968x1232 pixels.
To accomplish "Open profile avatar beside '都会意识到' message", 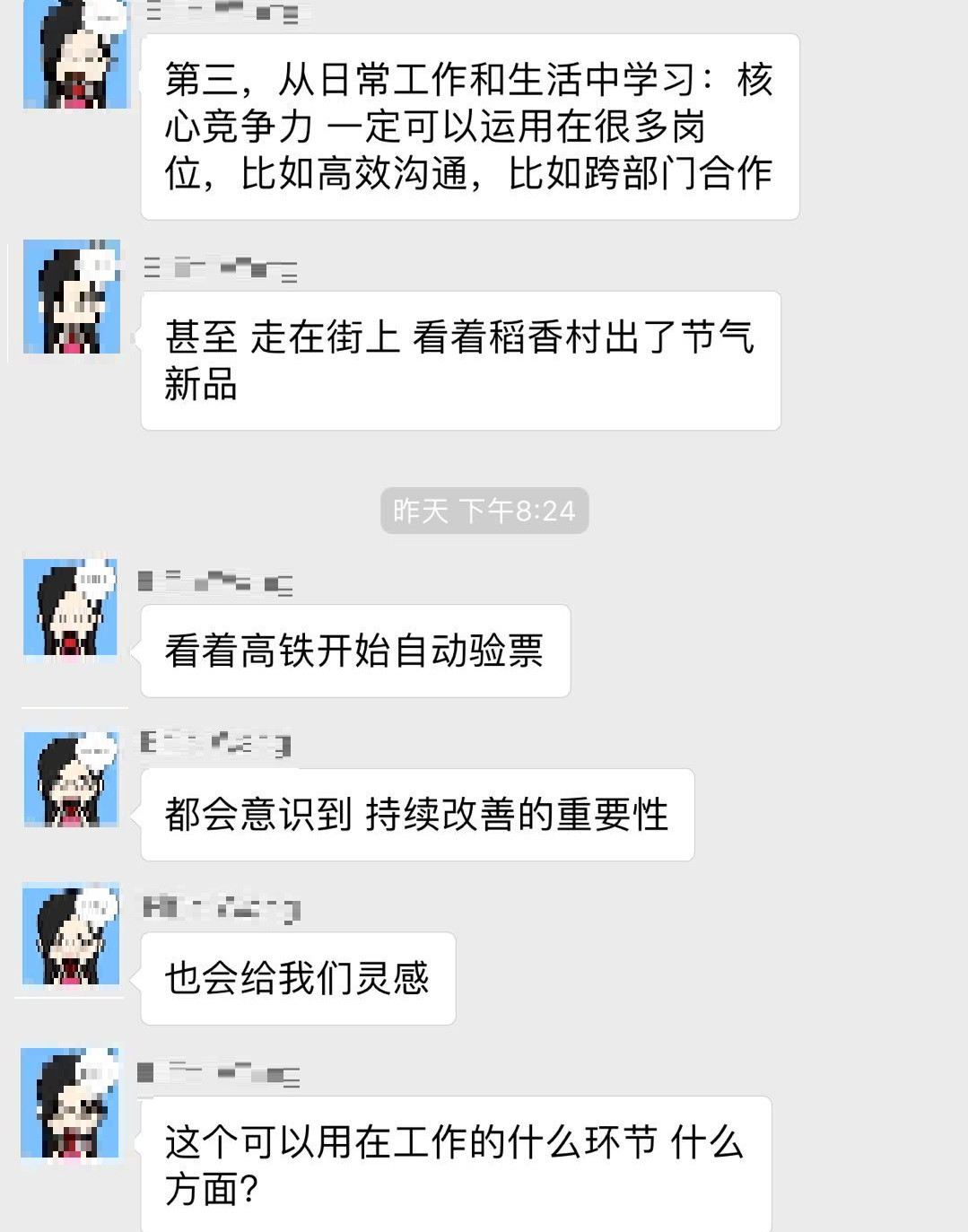I will pos(71,779).
